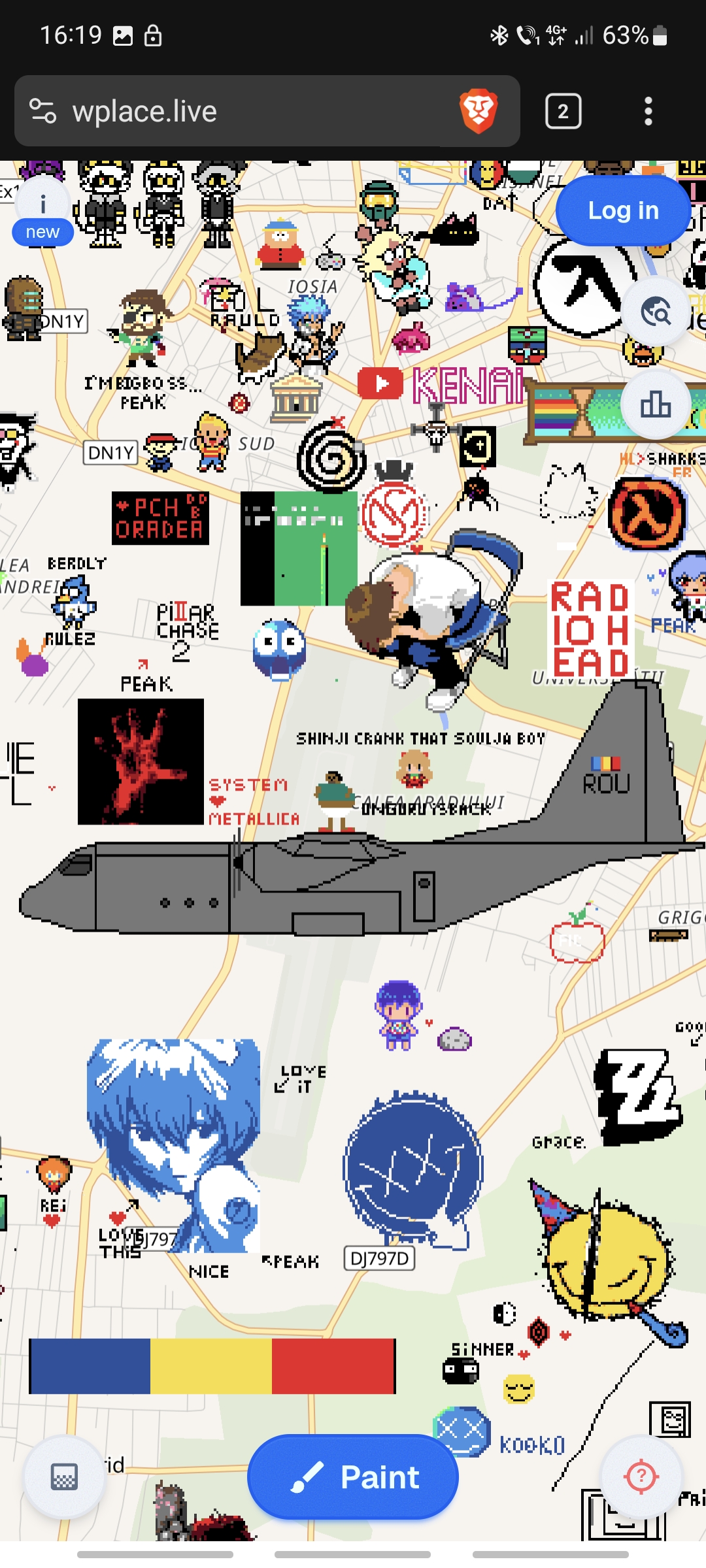This screenshot has height=1568, width=706.
Task: Tap the Paint button
Action: click(x=353, y=1477)
